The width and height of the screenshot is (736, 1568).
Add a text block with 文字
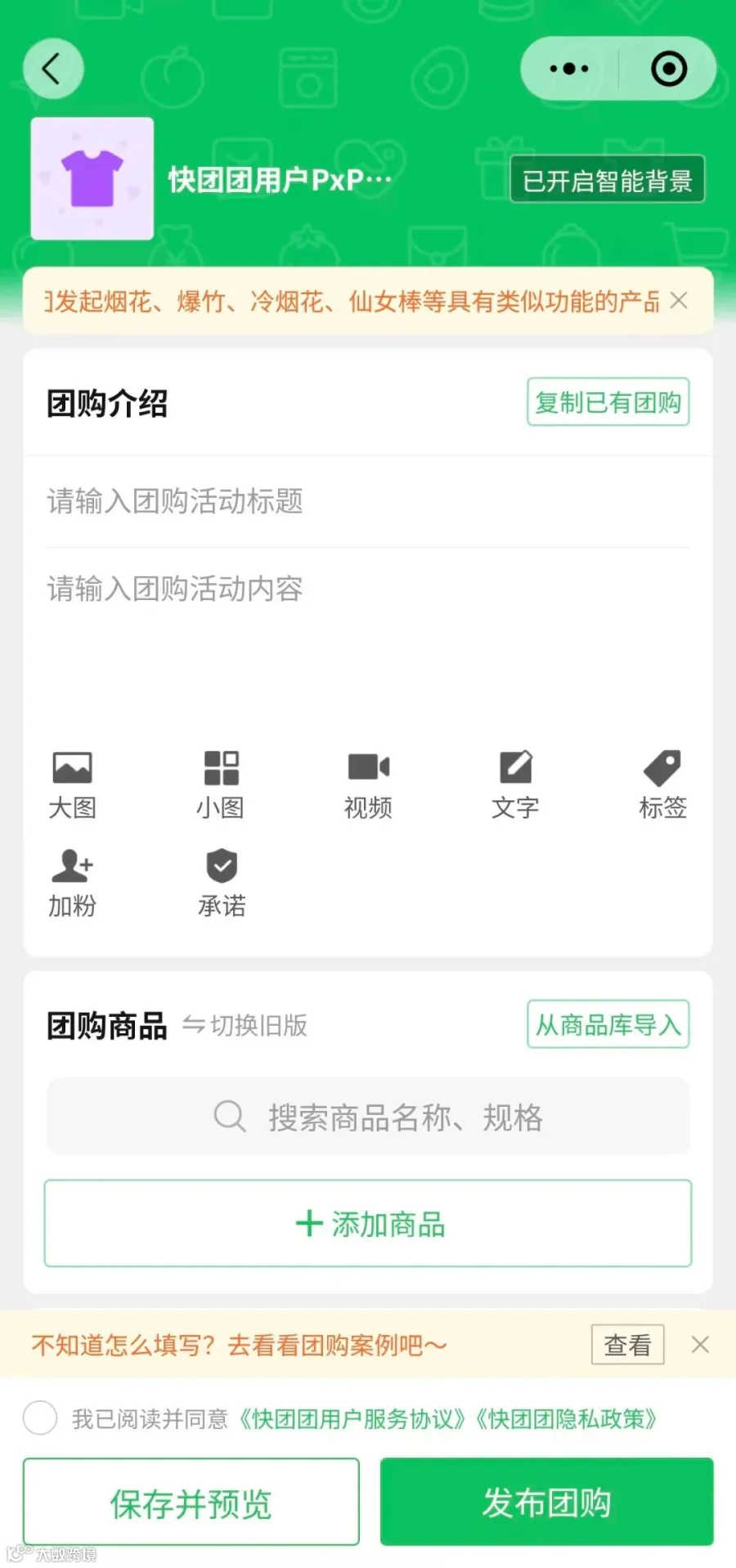[x=515, y=785]
